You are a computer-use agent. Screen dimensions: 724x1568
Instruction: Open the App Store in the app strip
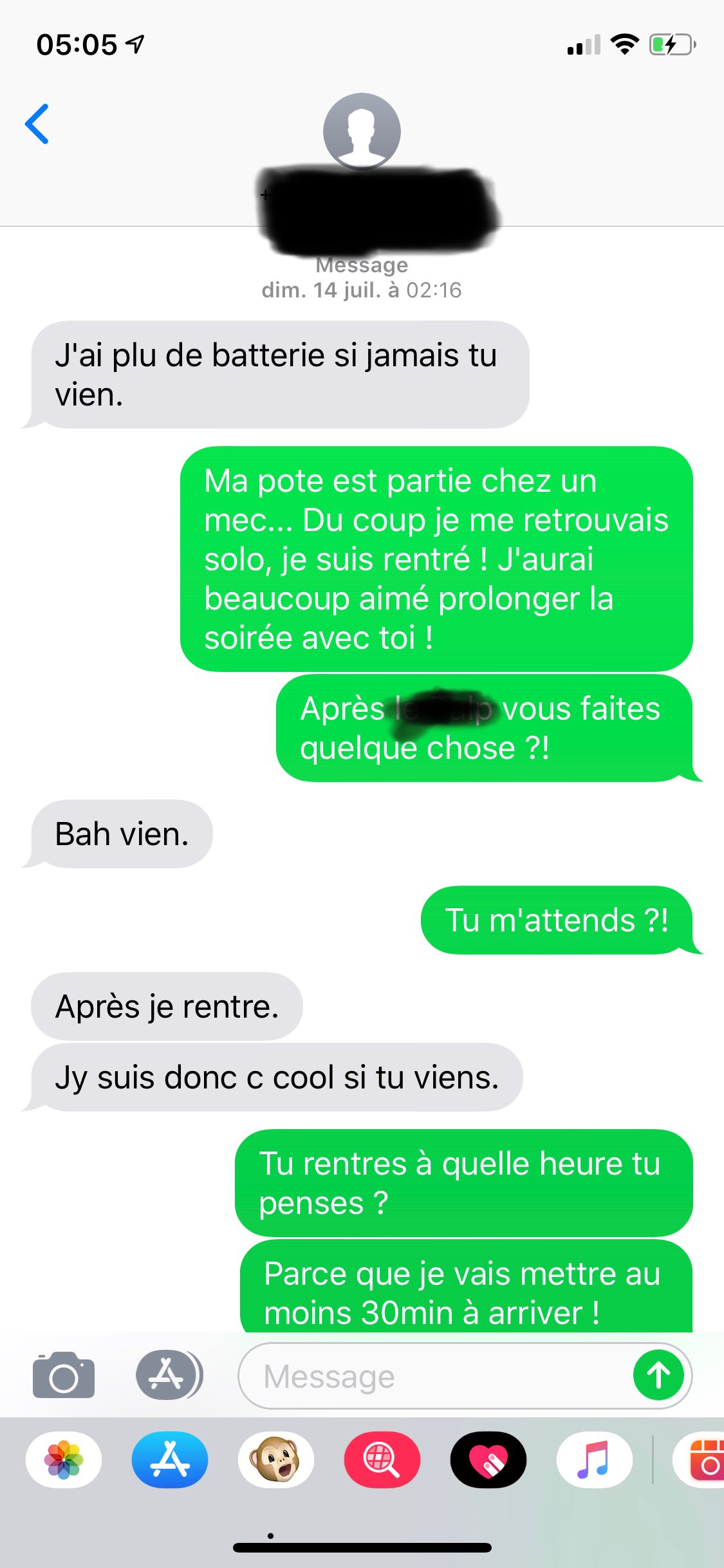point(170,1460)
